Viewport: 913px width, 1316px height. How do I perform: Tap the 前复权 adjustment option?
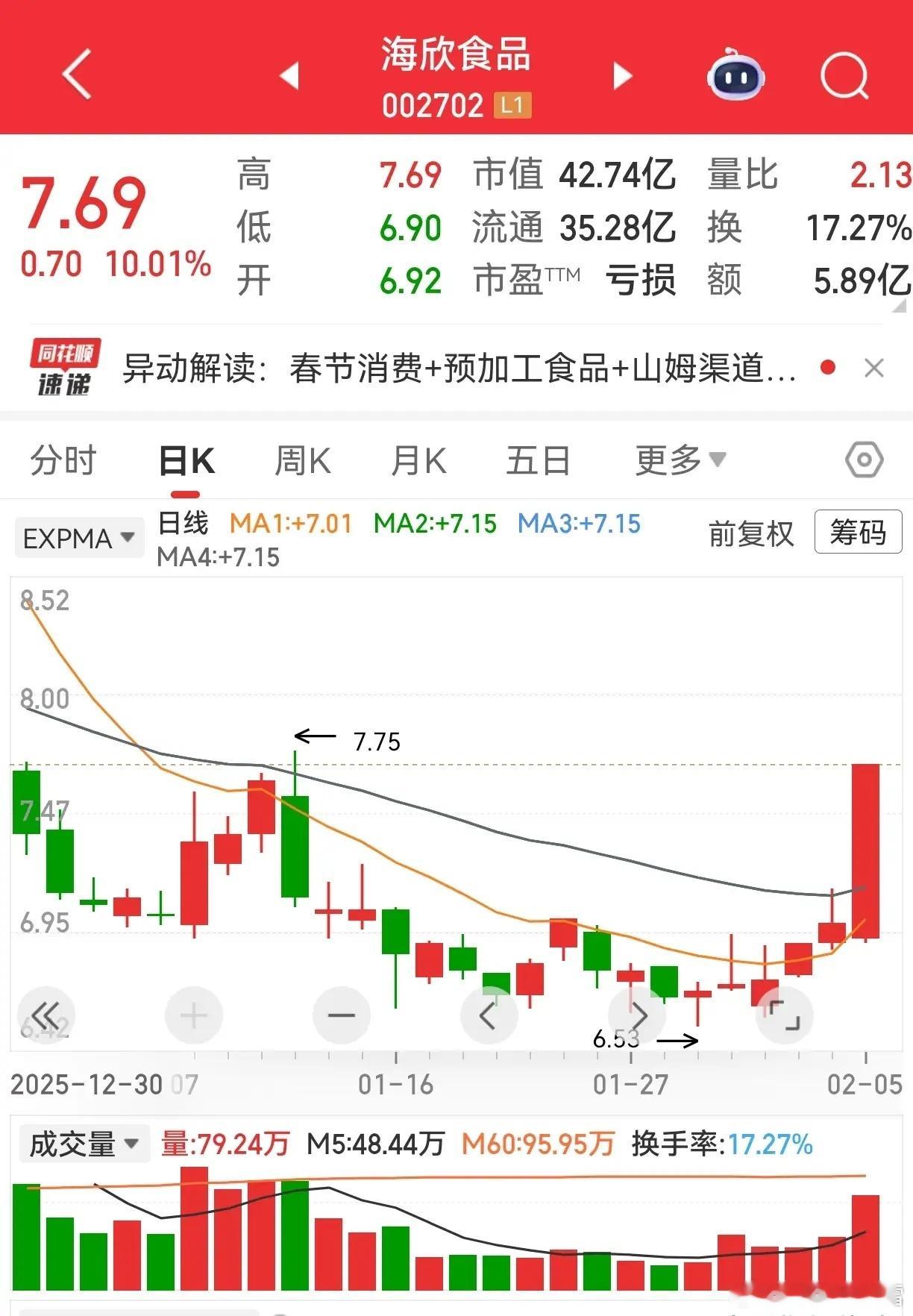751,533
